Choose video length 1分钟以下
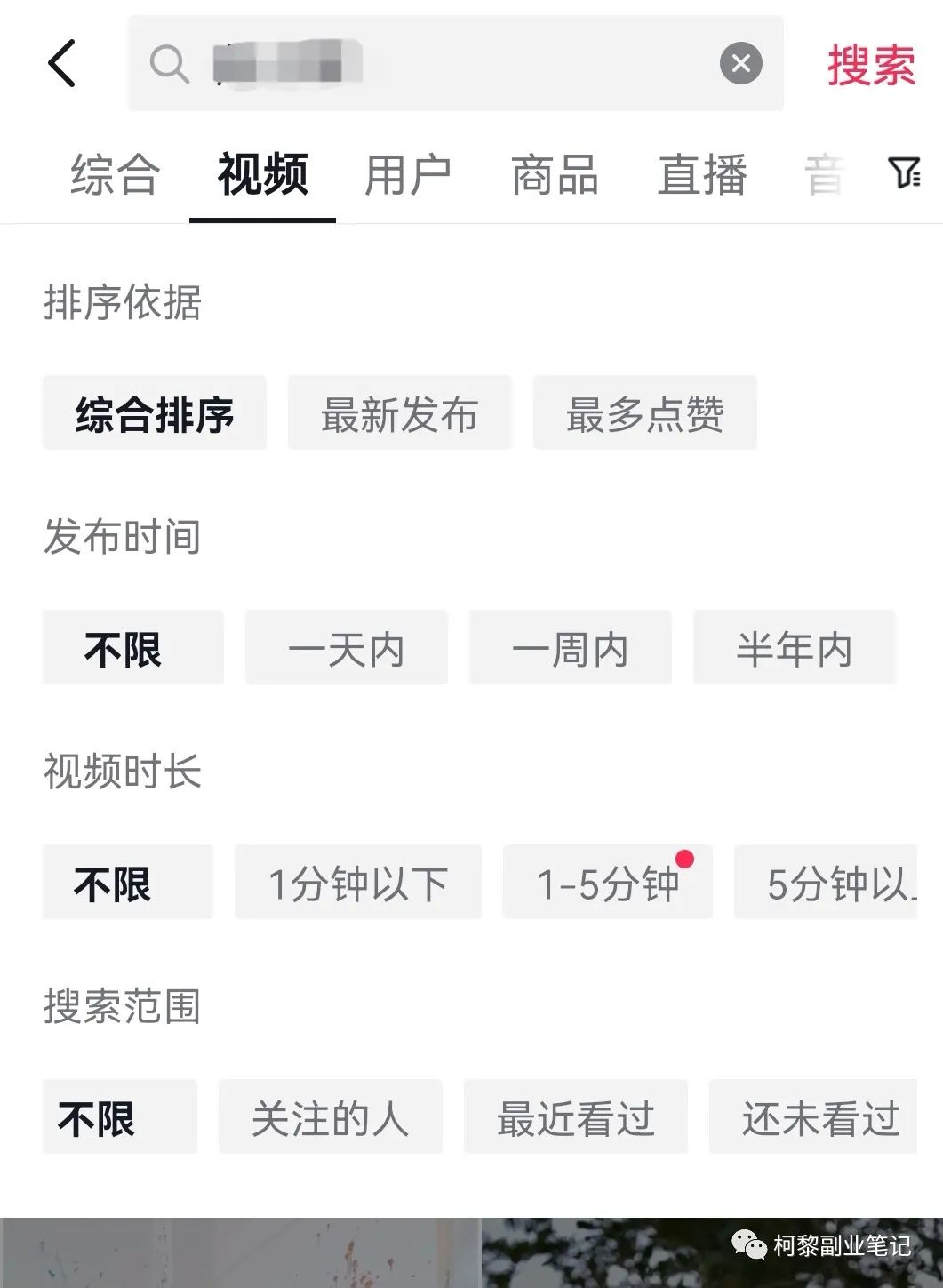943x1288 pixels. coord(357,883)
